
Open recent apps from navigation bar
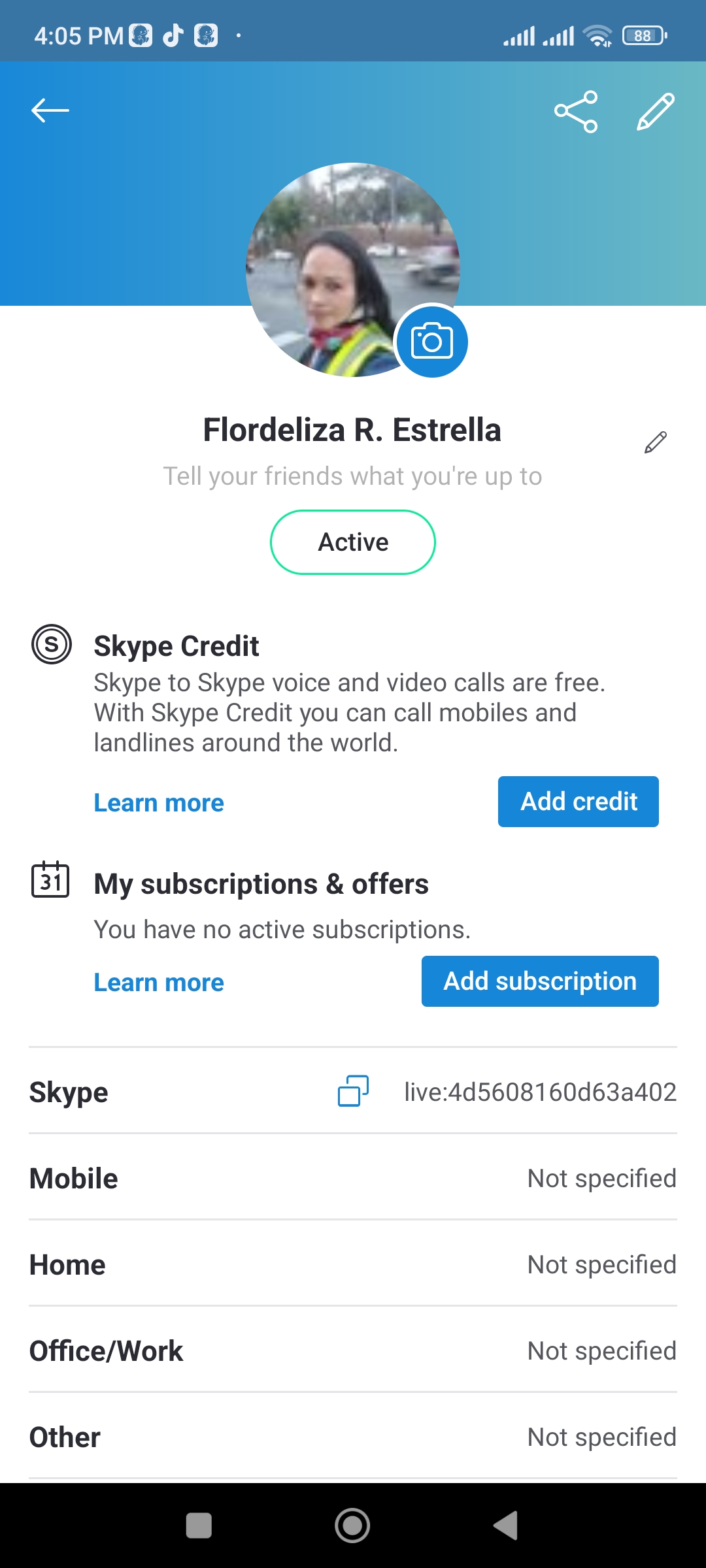[x=199, y=1526]
